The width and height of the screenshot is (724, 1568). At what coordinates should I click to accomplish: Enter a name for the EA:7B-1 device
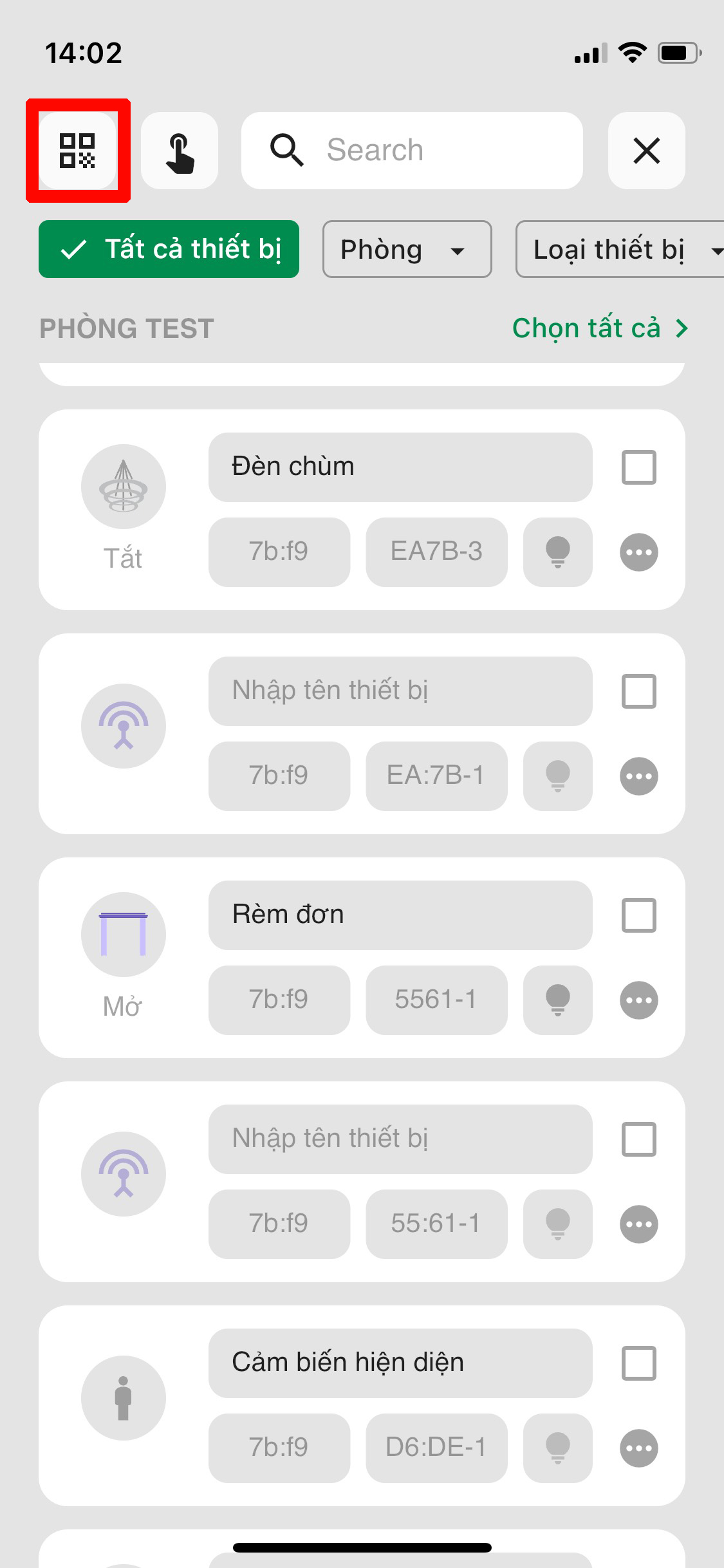click(400, 691)
